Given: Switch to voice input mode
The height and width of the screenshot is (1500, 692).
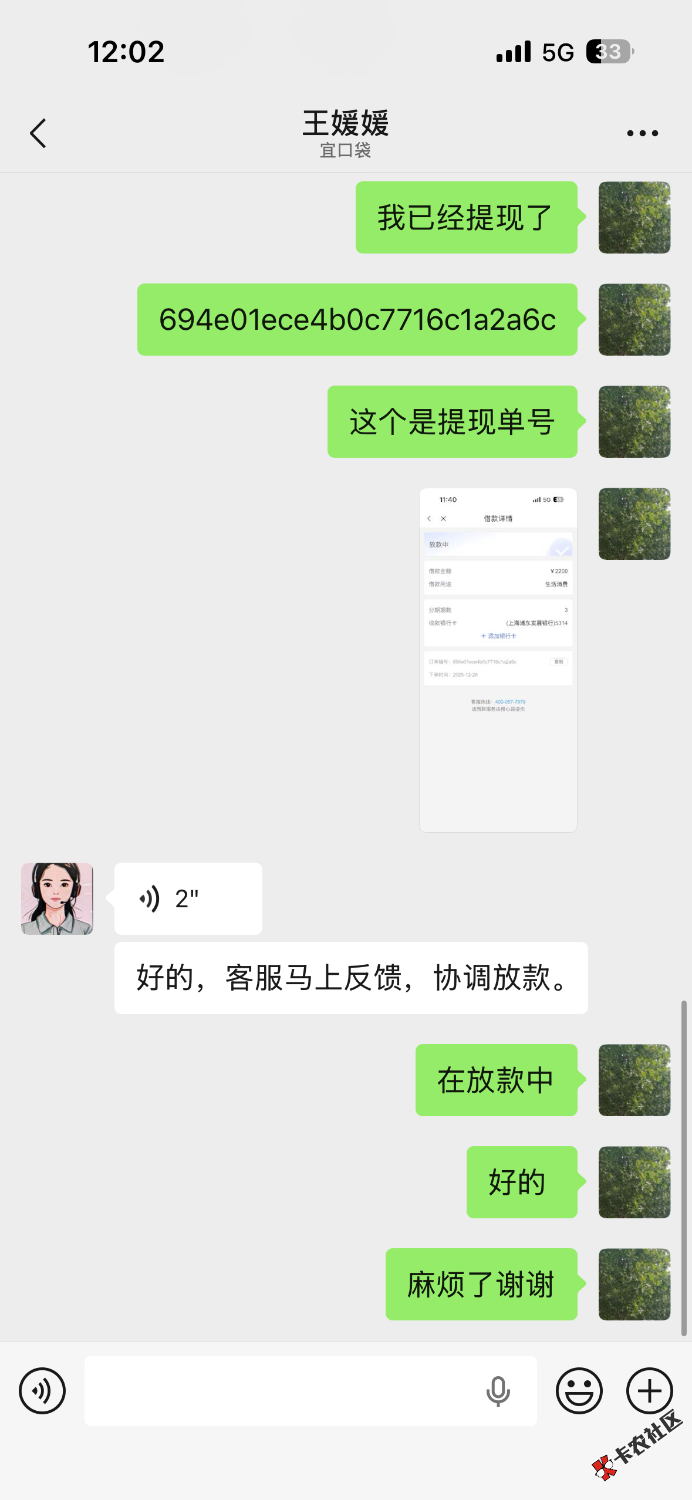Looking at the screenshot, I should click(x=42, y=1390).
